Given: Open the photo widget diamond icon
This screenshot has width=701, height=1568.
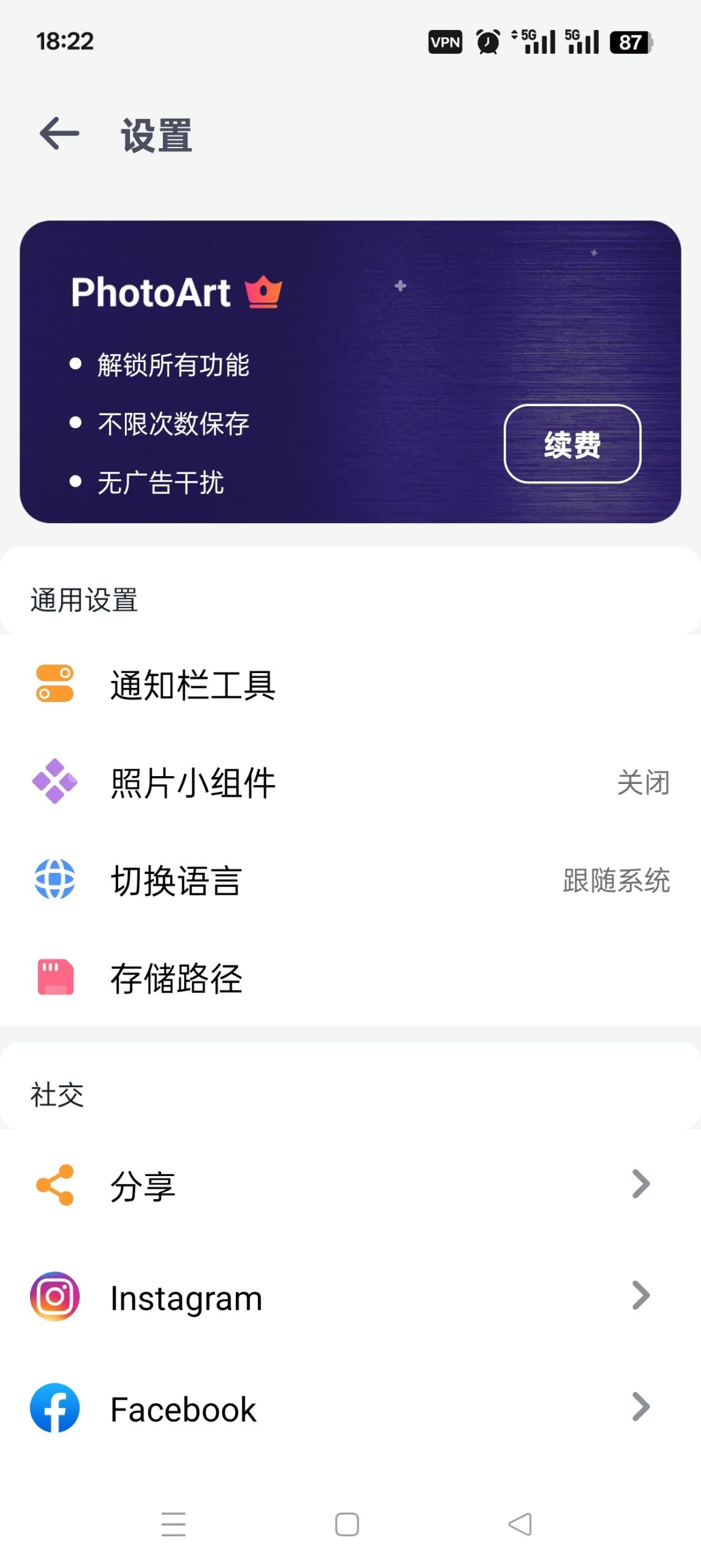Looking at the screenshot, I should click(54, 782).
